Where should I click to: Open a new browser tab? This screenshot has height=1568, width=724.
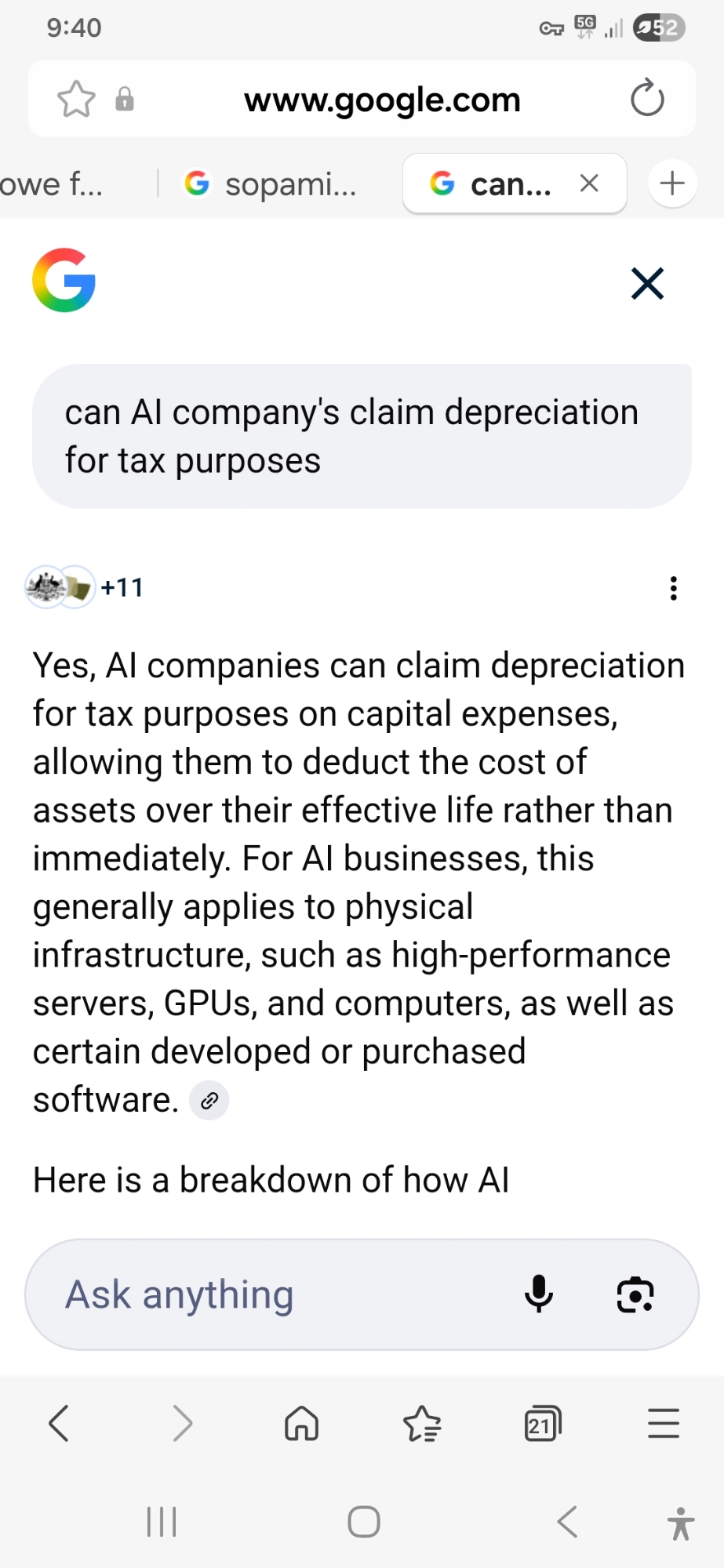[672, 183]
